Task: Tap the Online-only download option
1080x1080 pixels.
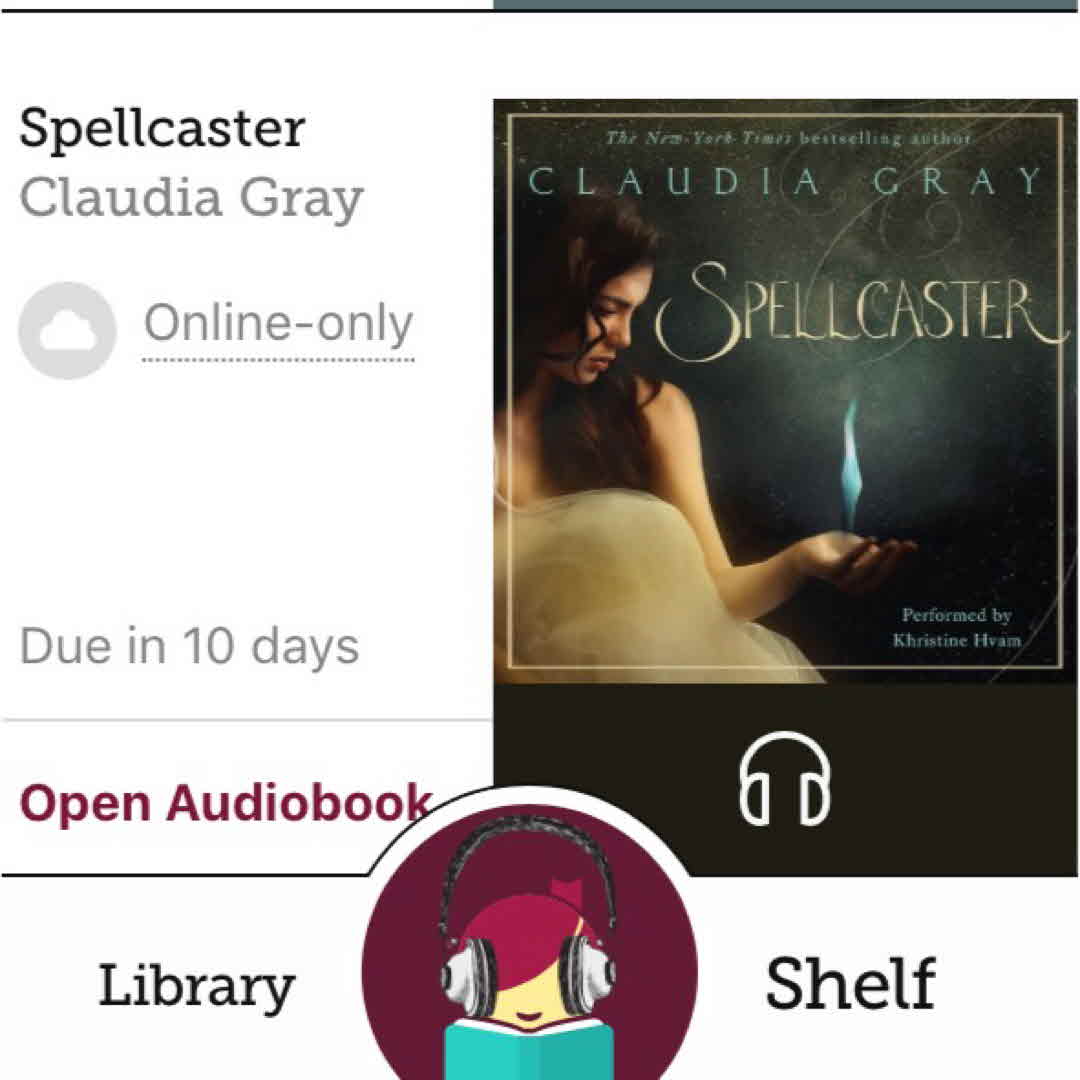Action: click(278, 324)
